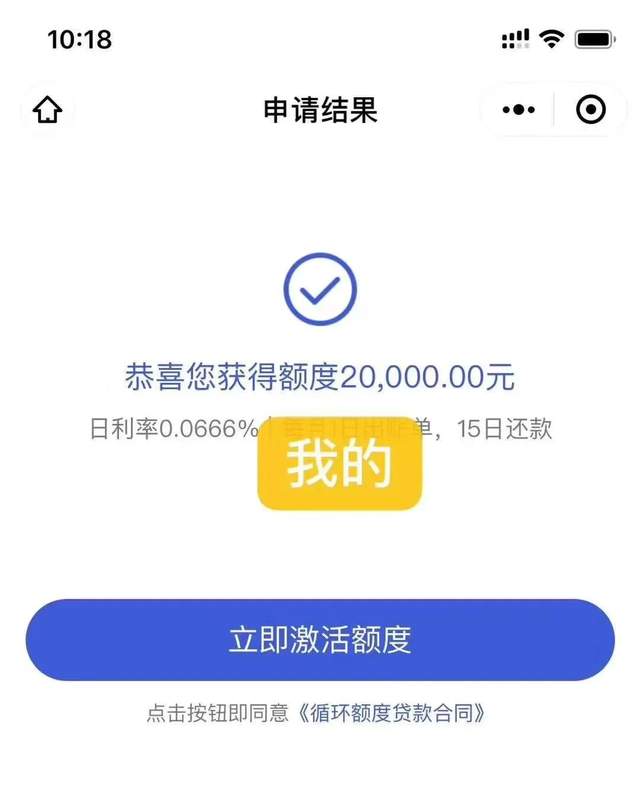Close the mini program via circle icon
Image resolution: width=640 pixels, height=796 pixels.
[591, 110]
